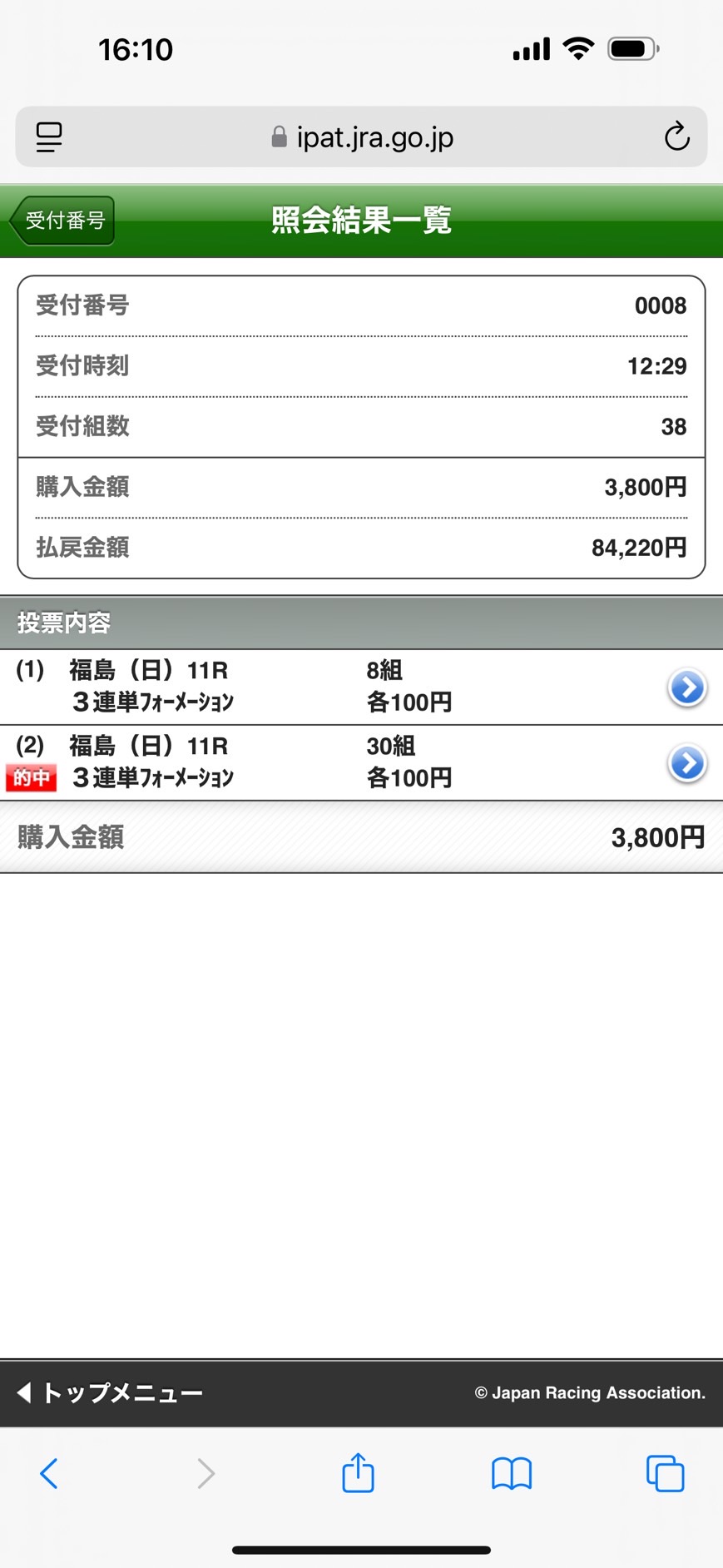Tap the ipat.jra.go.jp address field
723x1568 pixels.
(362, 136)
